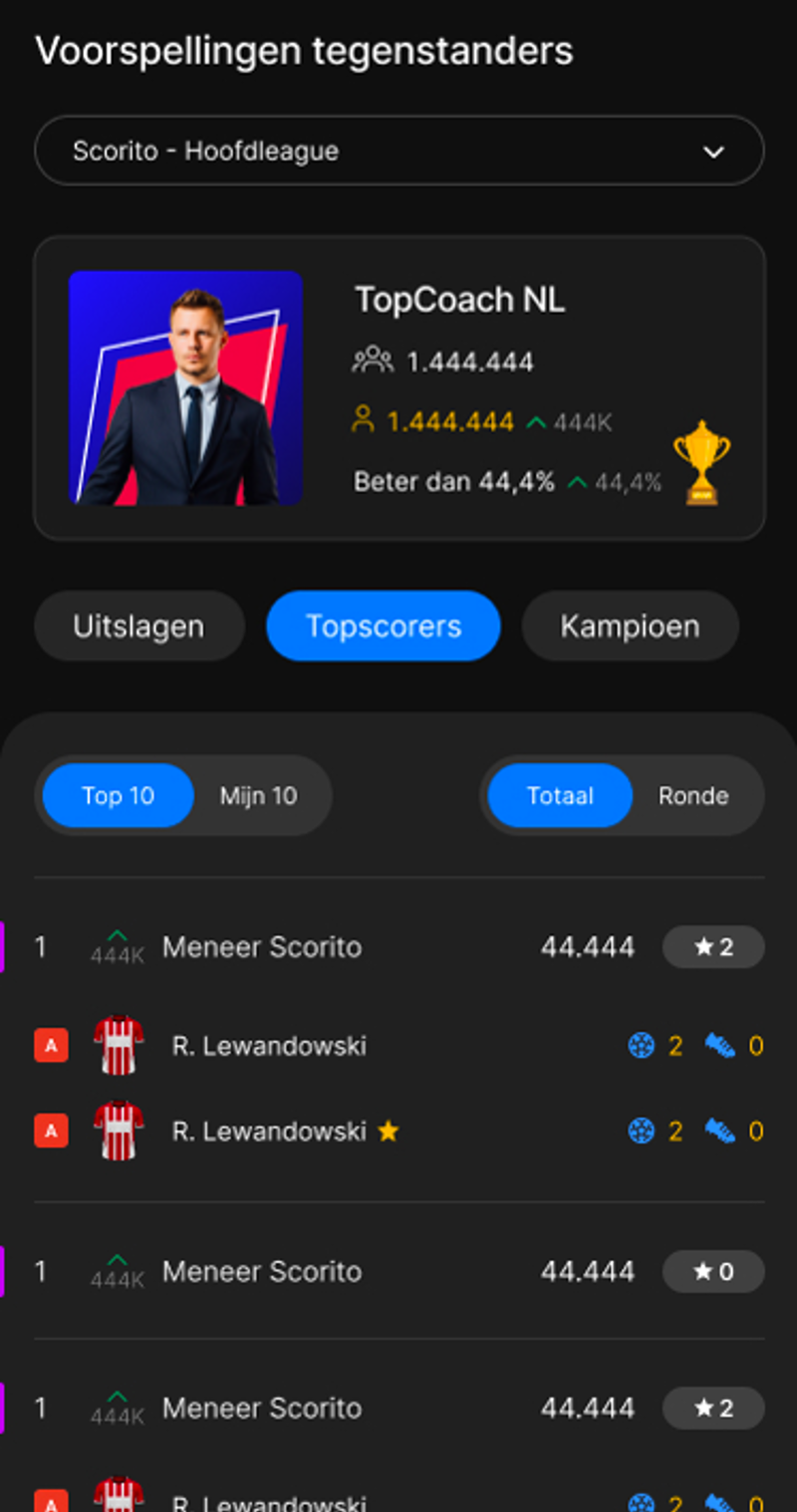Select the Topscorers tab
This screenshot has width=797, height=1512.
383,626
